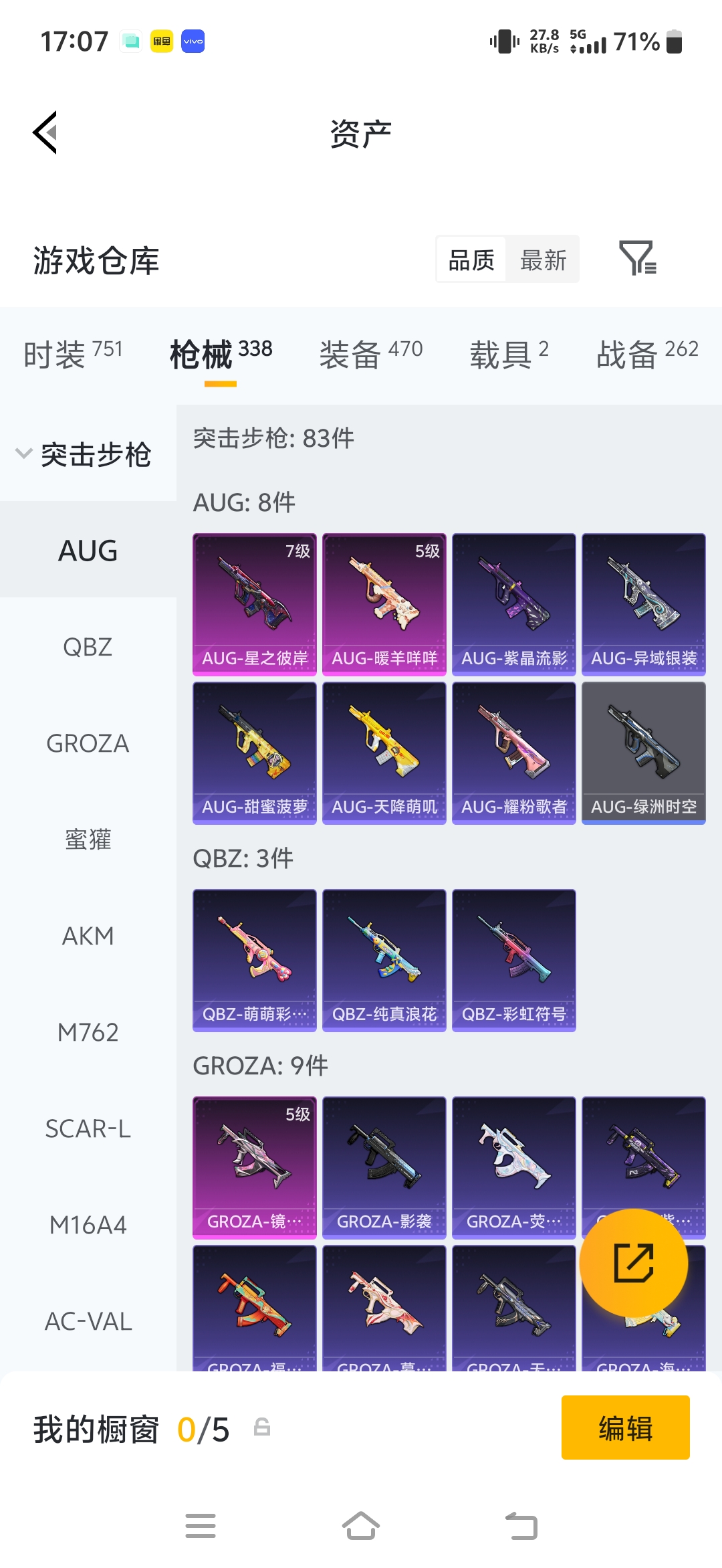Go back from the 资产 page
The width and height of the screenshot is (722, 1568).
(45, 132)
